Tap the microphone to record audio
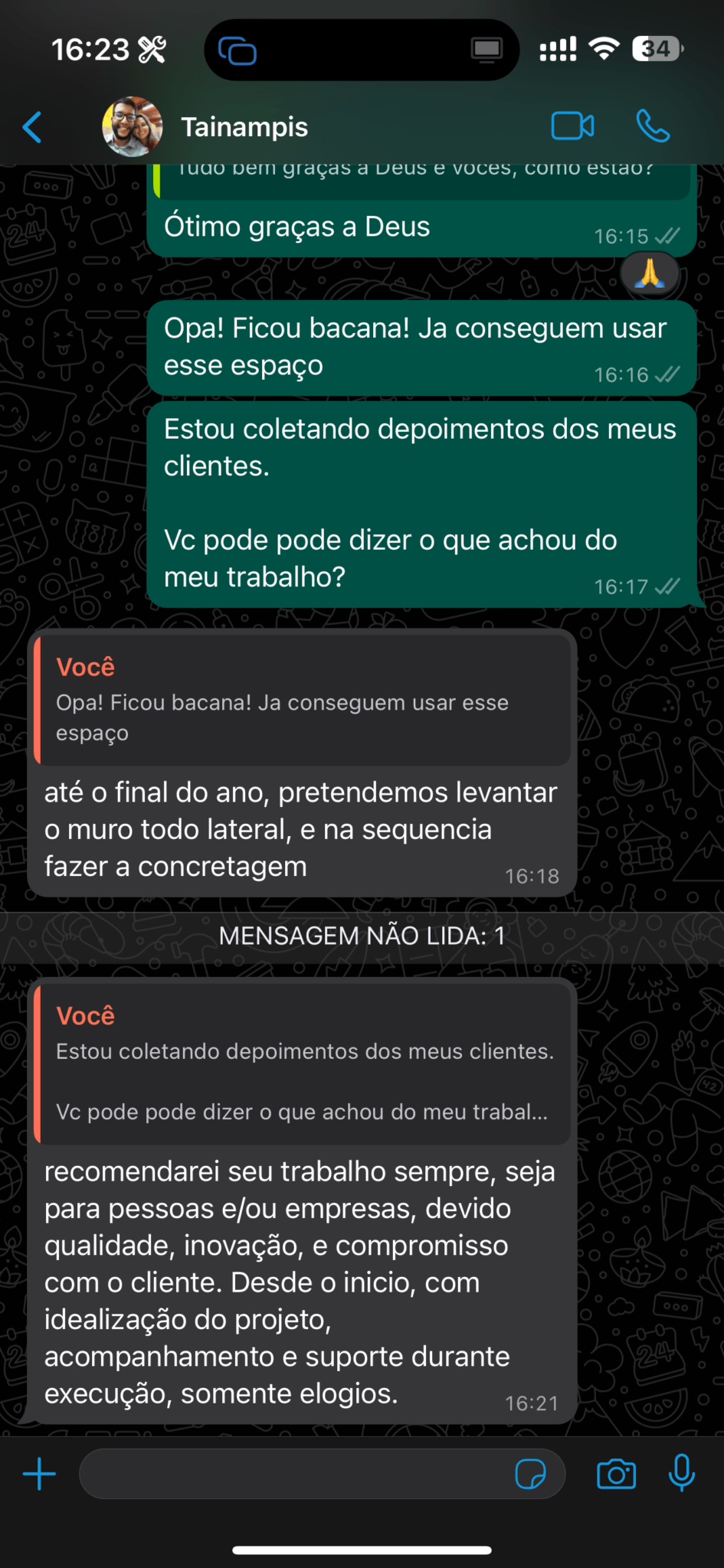This screenshot has height=1568, width=724. click(x=681, y=1472)
